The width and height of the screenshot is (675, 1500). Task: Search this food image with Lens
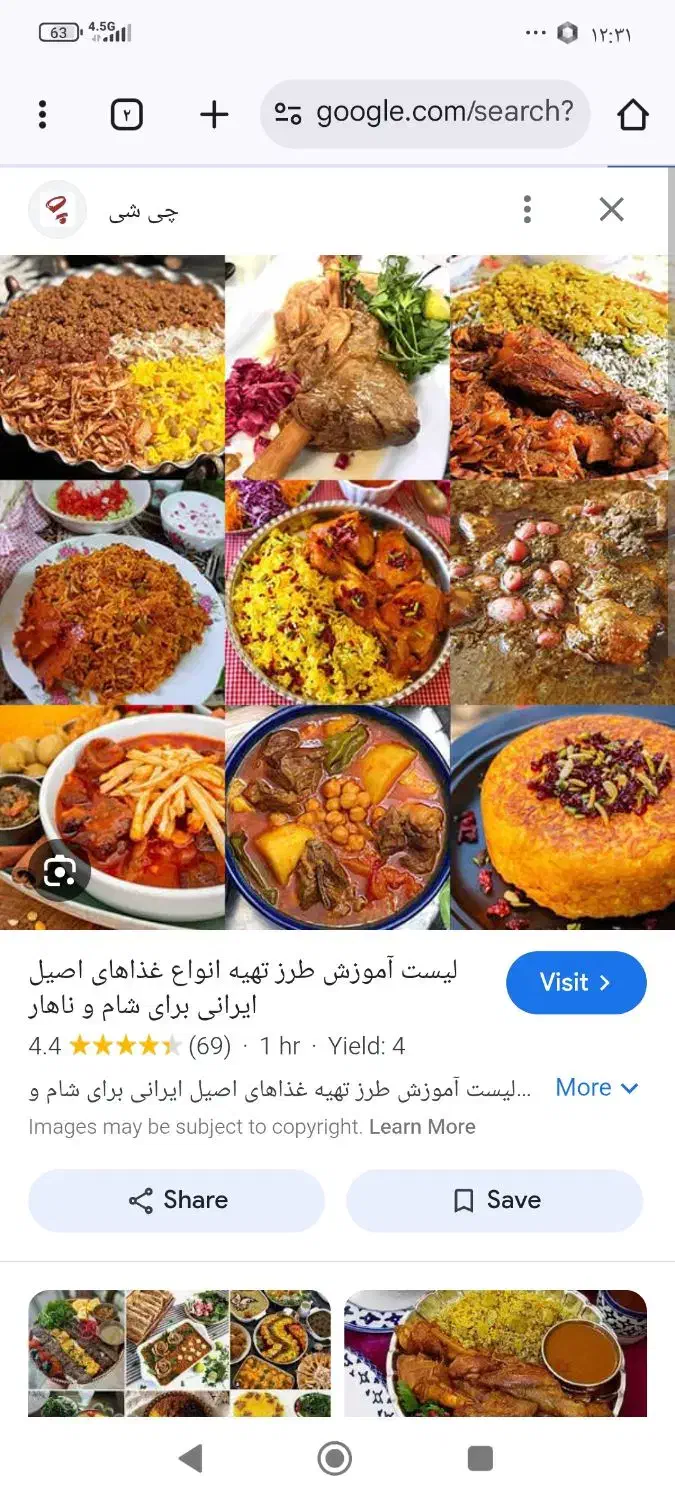pyautogui.click(x=60, y=873)
